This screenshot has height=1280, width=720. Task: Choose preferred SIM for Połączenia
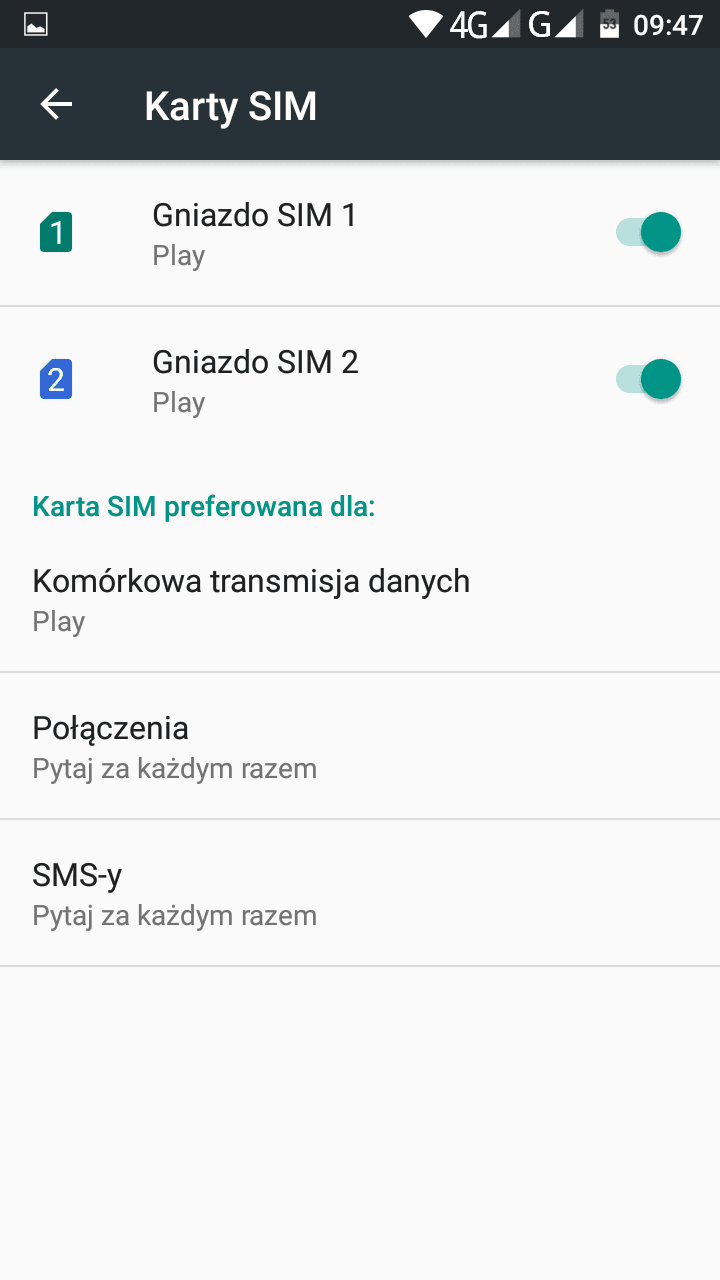click(x=360, y=746)
